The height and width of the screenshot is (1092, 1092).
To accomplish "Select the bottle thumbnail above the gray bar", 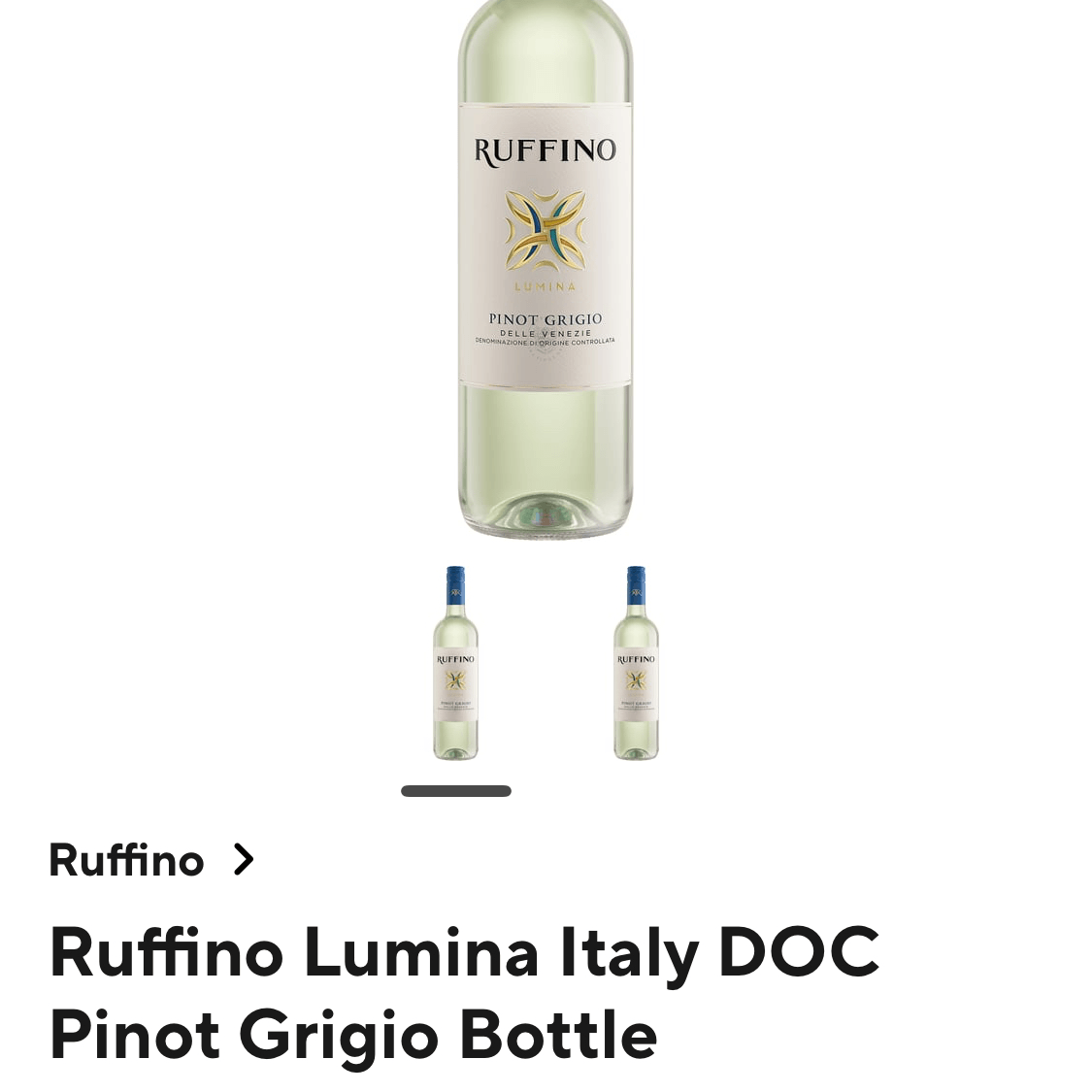I will (455, 663).
